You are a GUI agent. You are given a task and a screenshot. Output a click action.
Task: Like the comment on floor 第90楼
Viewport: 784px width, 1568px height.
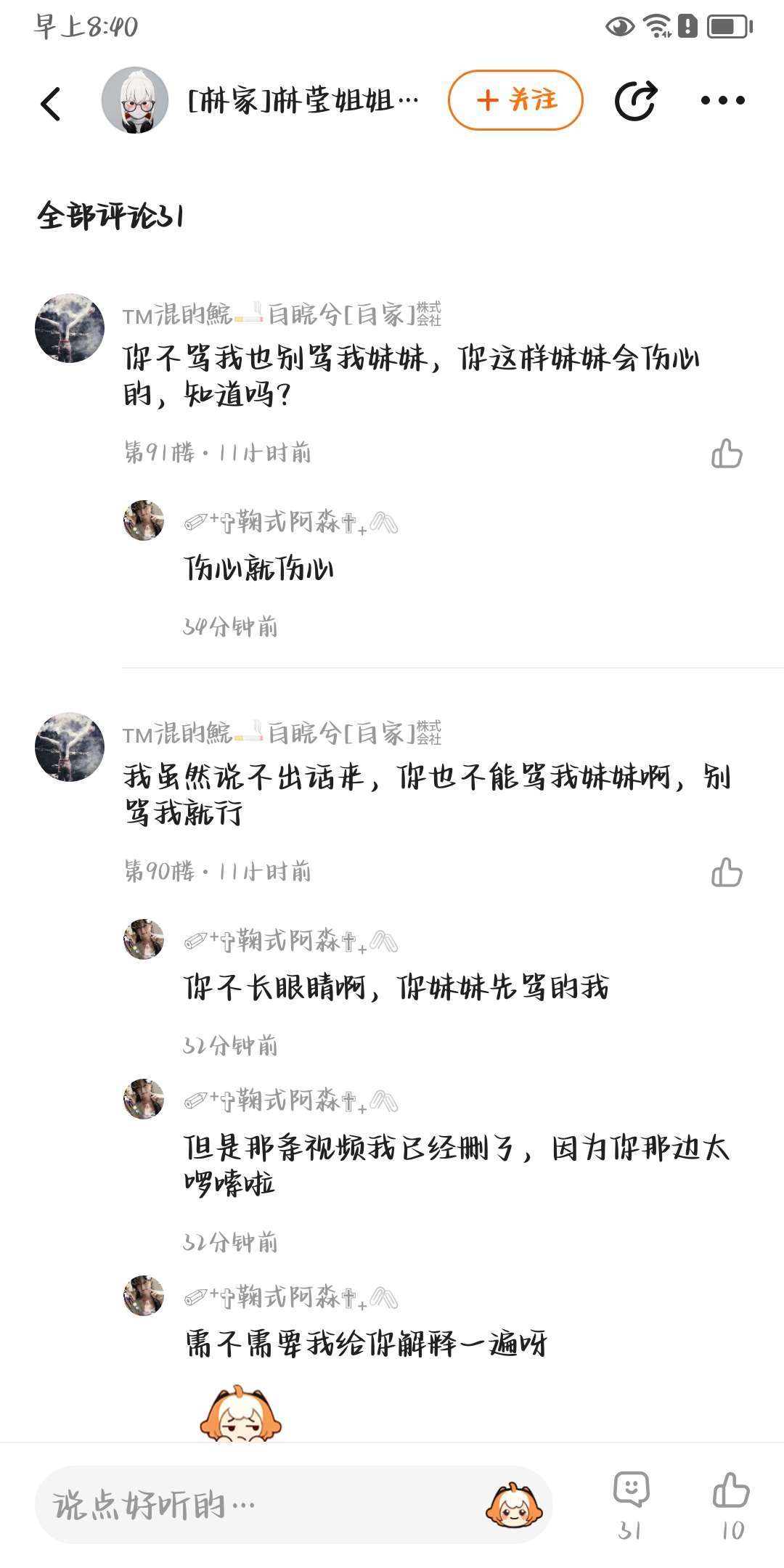(x=727, y=873)
